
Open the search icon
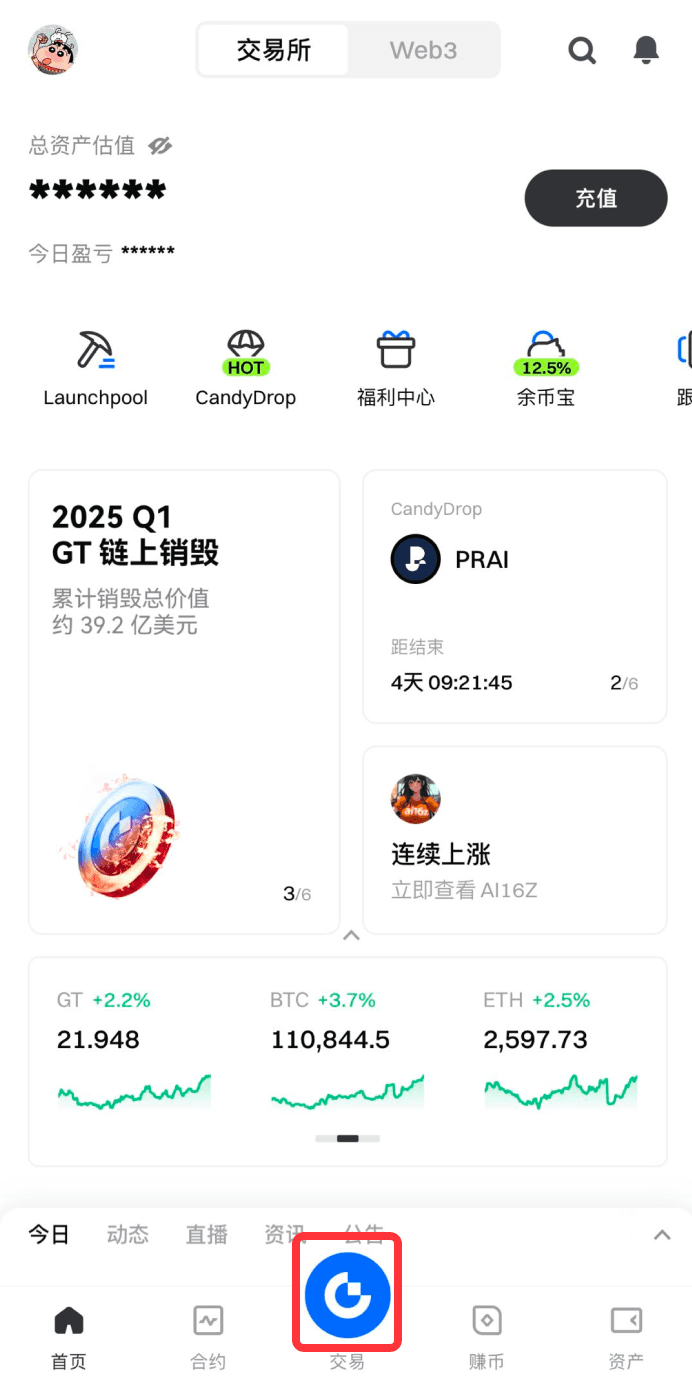pos(582,50)
